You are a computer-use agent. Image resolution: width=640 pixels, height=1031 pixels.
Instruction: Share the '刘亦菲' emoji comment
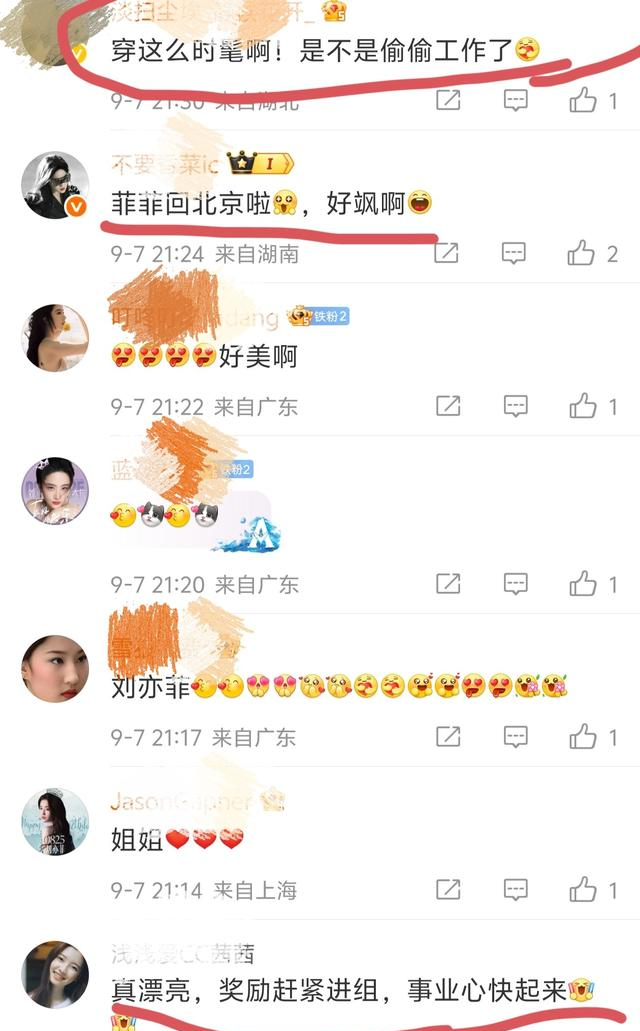point(448,738)
